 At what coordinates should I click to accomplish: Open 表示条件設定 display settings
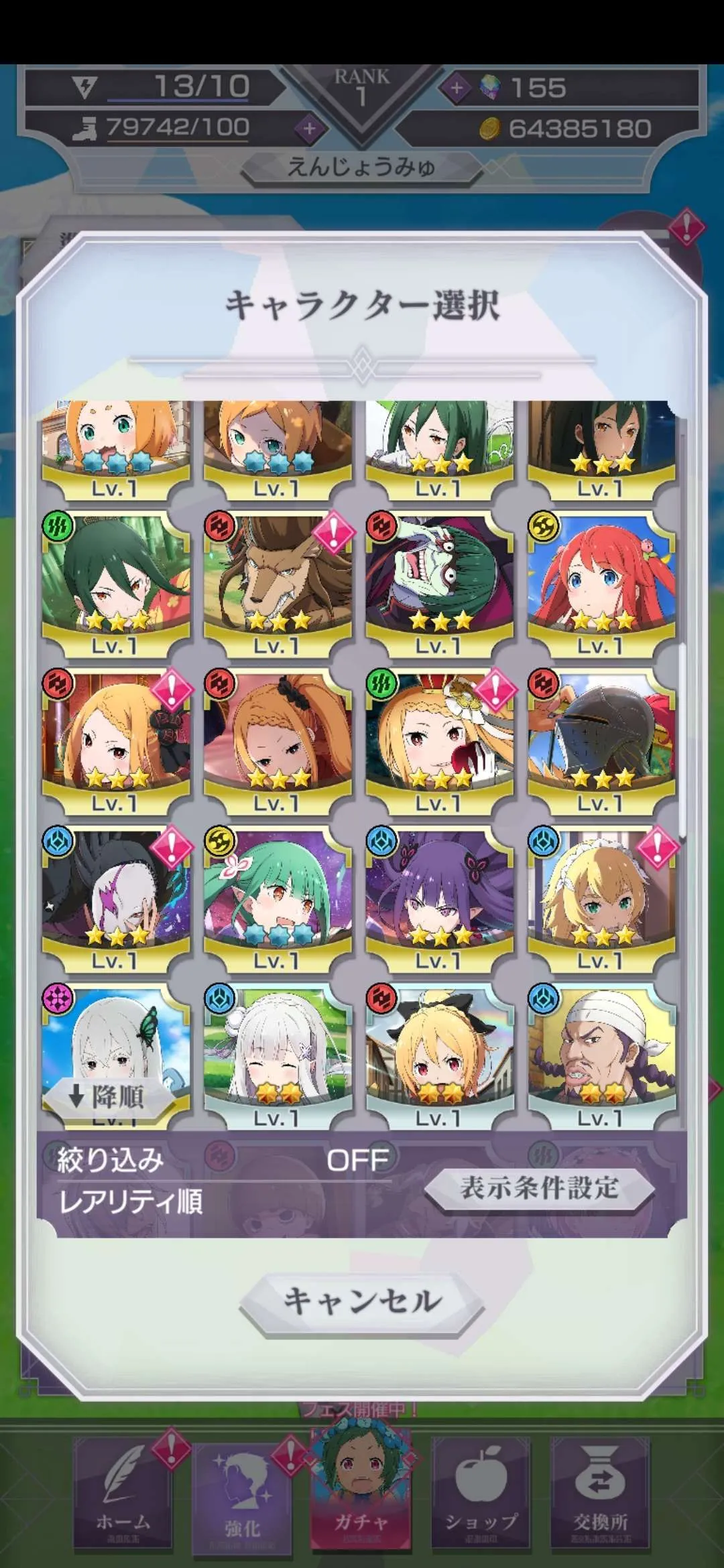click(x=539, y=1188)
